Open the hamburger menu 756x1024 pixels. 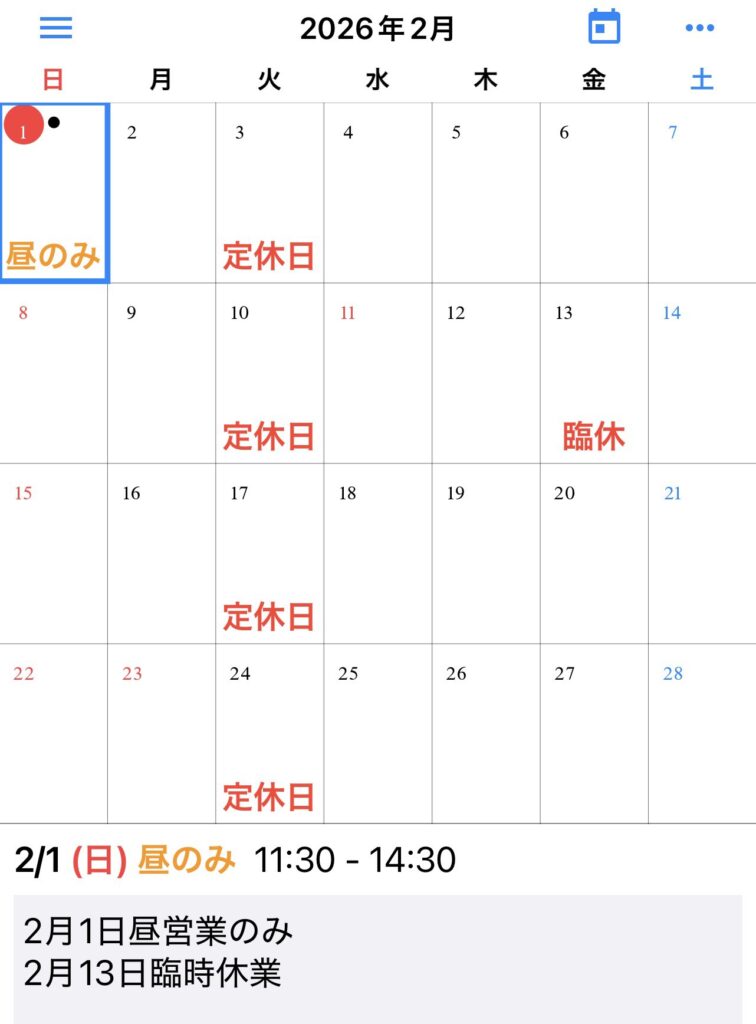(56, 28)
